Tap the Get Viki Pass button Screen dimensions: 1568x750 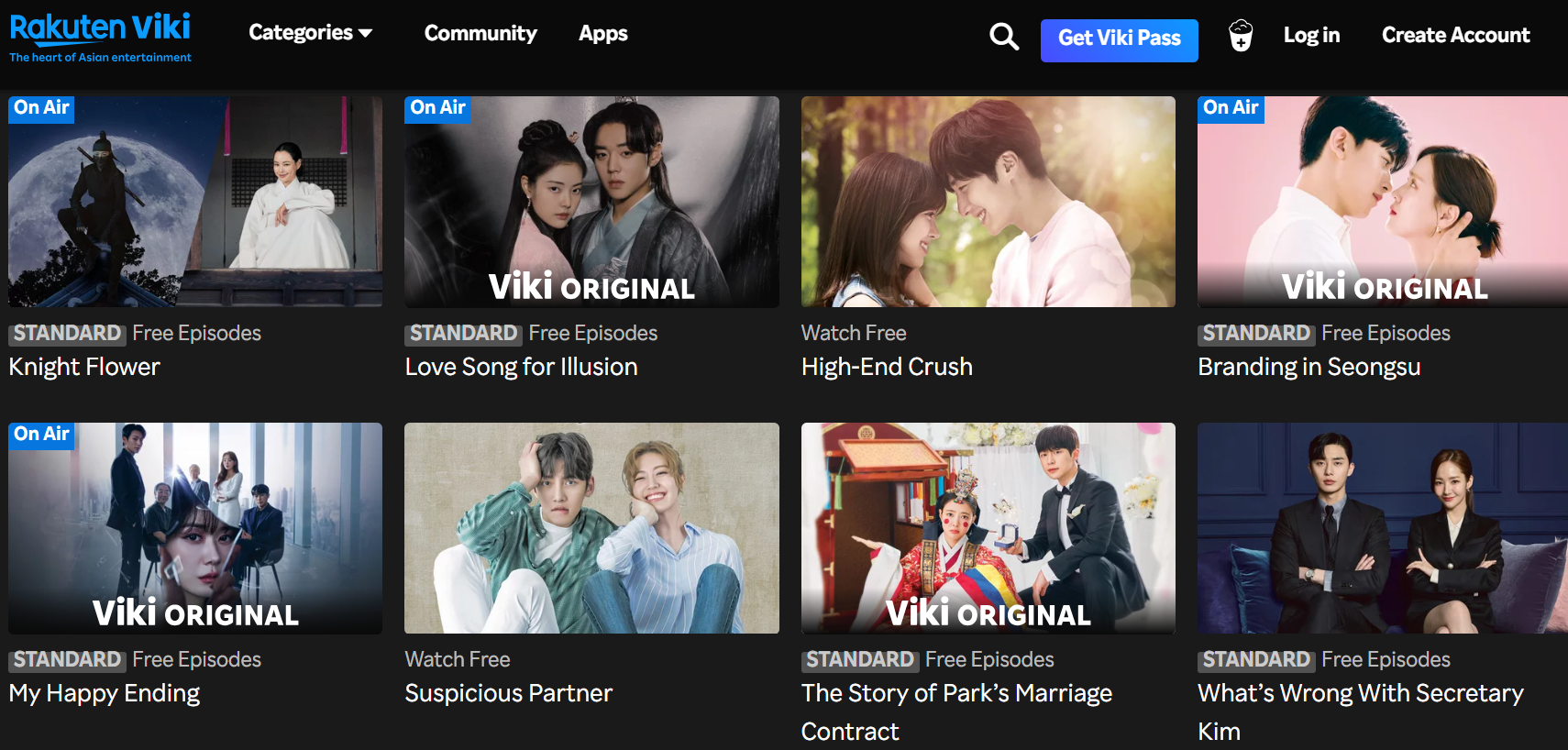click(x=1119, y=39)
